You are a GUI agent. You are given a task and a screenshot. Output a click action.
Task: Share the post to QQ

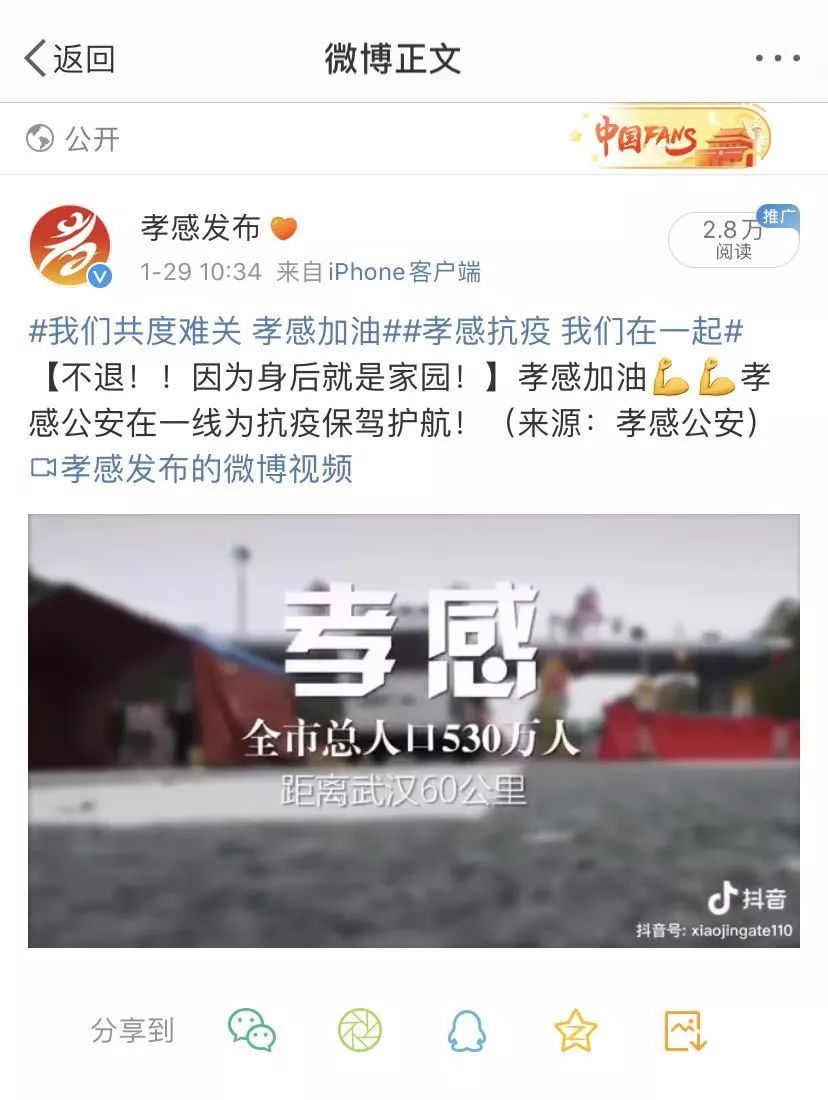pyautogui.click(x=467, y=1030)
